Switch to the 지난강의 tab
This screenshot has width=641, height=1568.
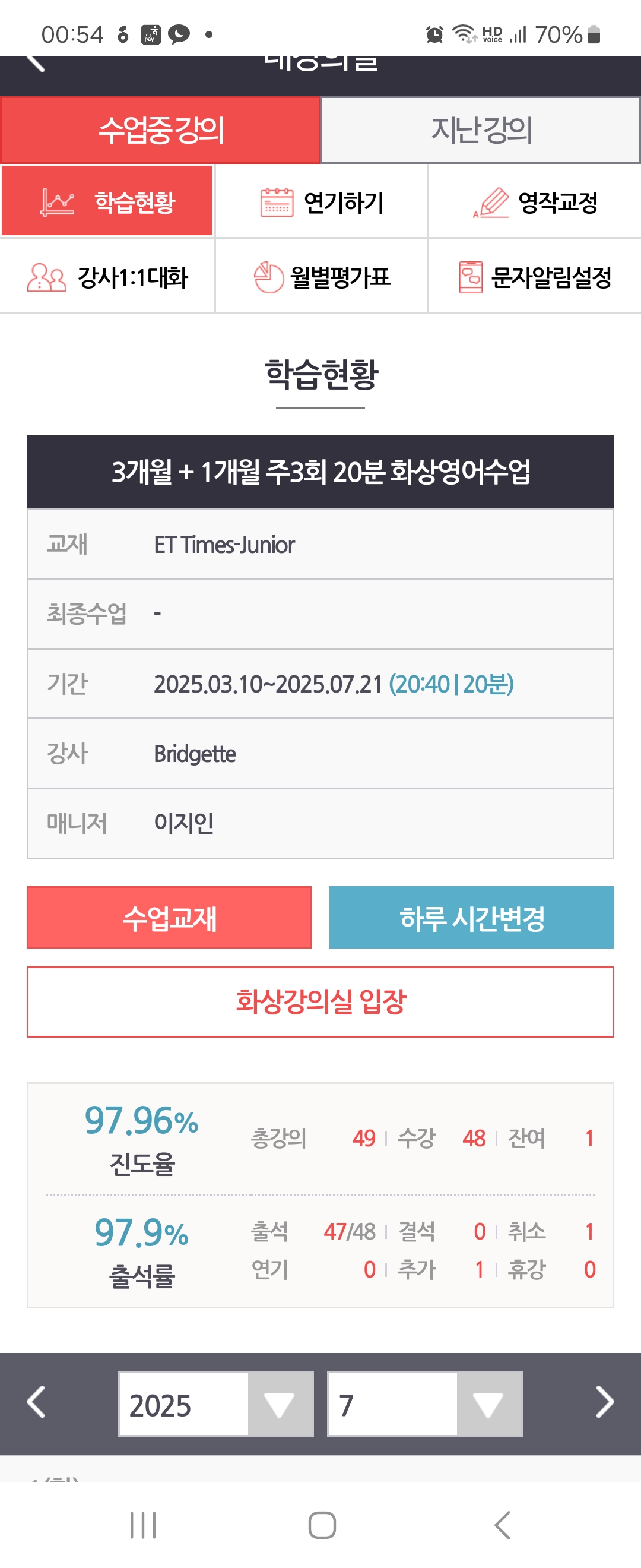[x=480, y=130]
